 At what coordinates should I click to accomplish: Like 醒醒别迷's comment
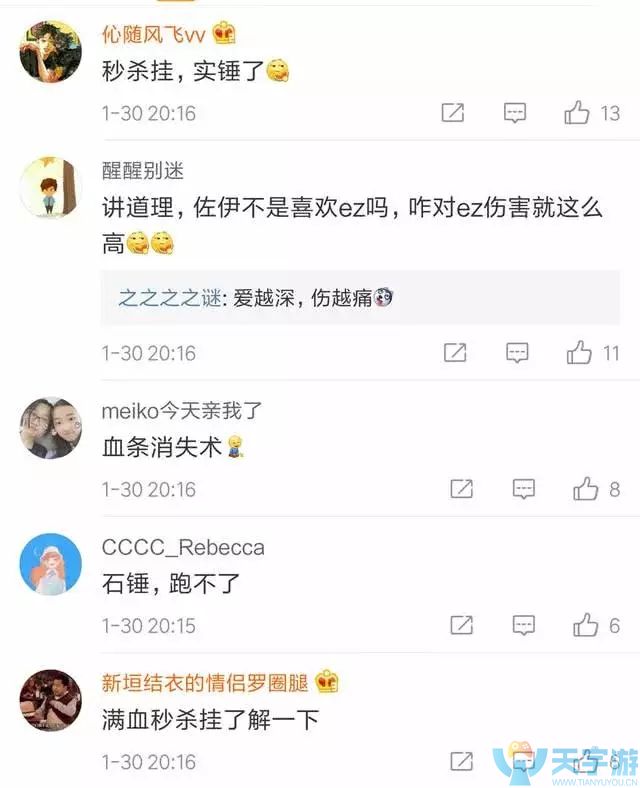[x=580, y=352]
